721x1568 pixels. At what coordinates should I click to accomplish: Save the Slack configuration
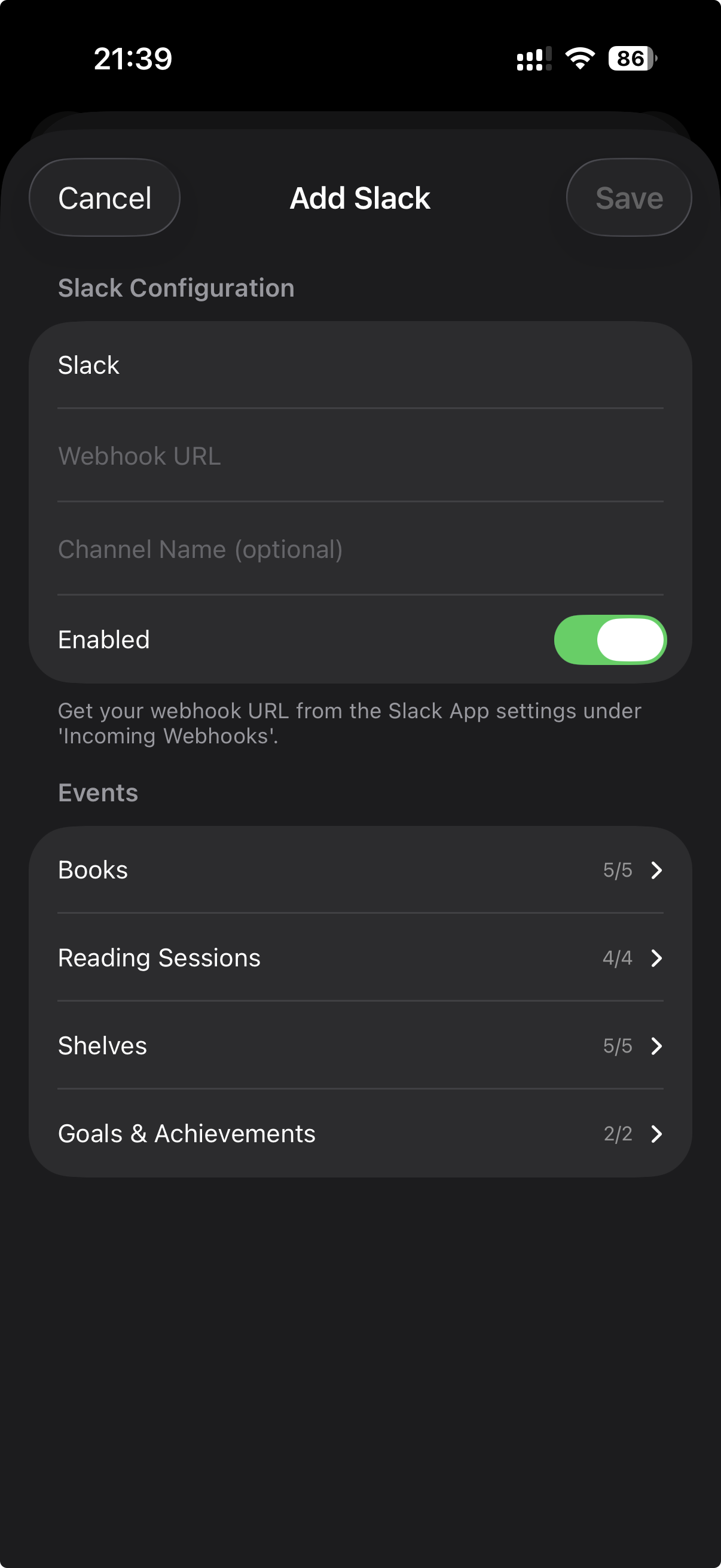pyautogui.click(x=628, y=197)
